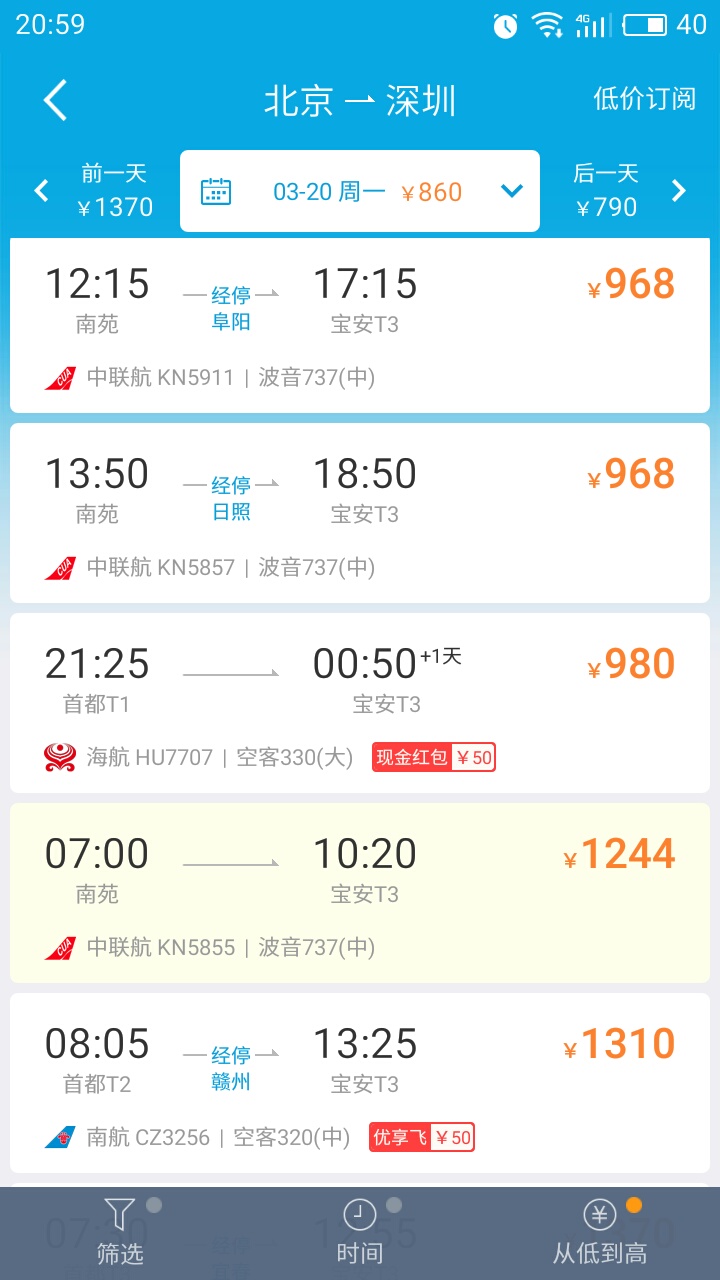Viewport: 720px width, 1280px height.
Task: Select flight KN5857 departing 13:50
Action: click(x=360, y=513)
